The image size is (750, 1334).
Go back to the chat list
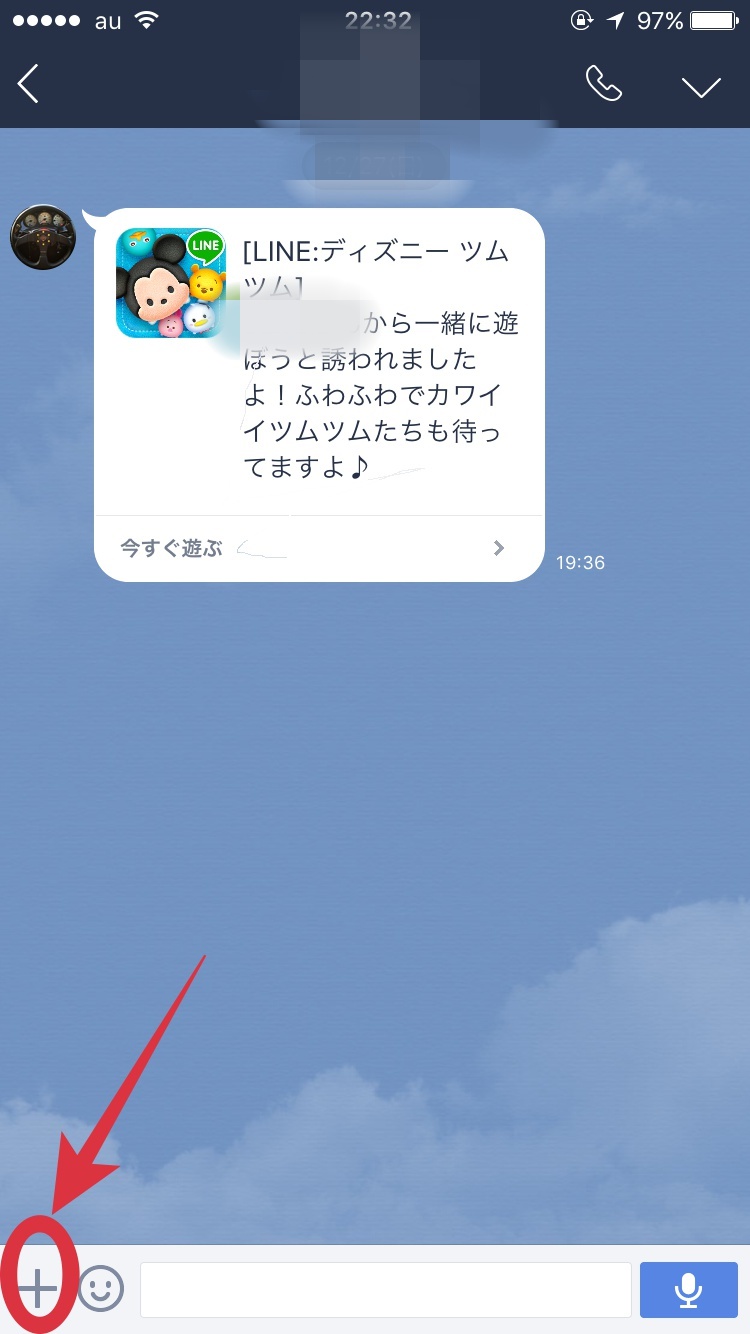point(29,85)
